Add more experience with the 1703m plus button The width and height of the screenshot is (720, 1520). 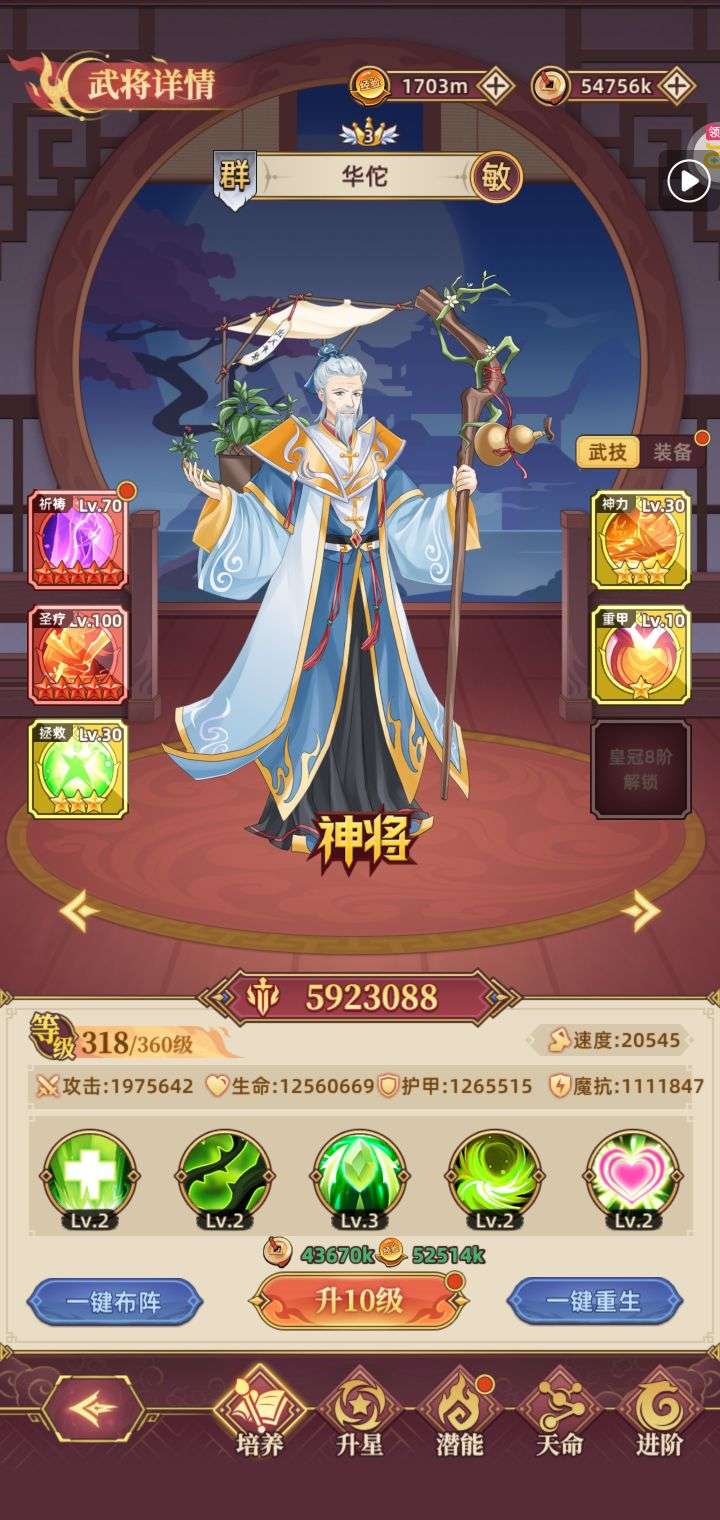click(x=495, y=86)
